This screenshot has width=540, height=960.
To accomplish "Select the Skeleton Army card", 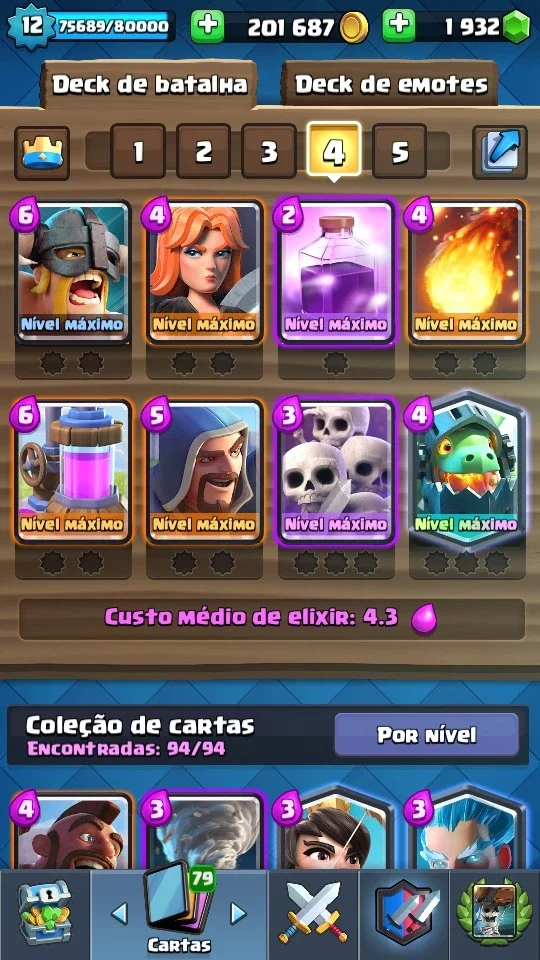I will pyautogui.click(x=336, y=473).
